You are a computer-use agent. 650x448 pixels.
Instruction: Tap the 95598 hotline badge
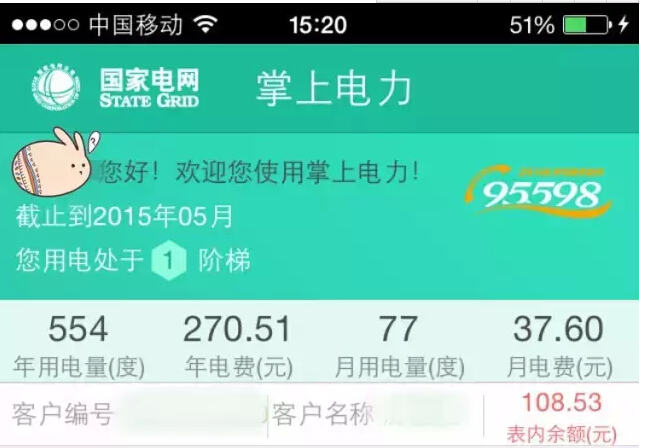click(538, 192)
